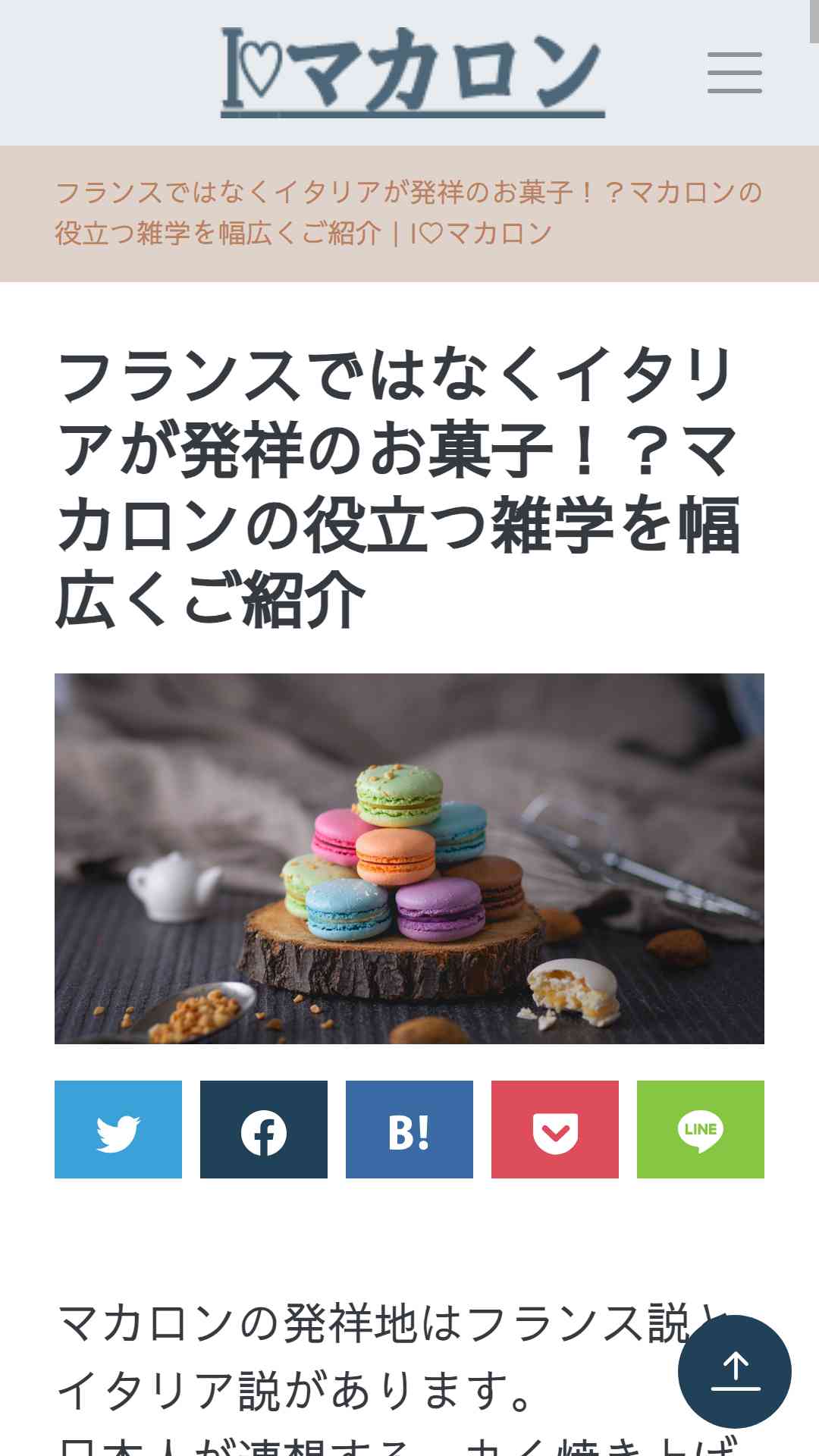Tap the scroll-to-top arrow button

tap(735, 1372)
